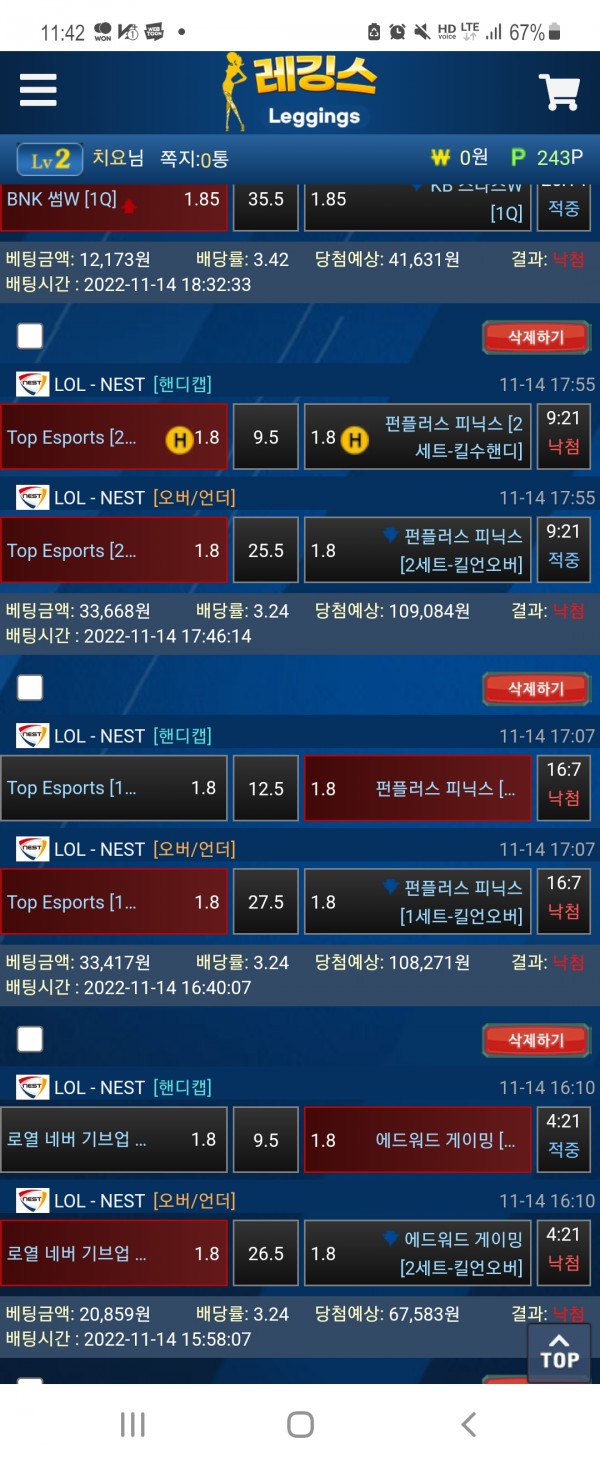Go back using the system back button
The width and height of the screenshot is (600, 1464).
pos(468,1424)
